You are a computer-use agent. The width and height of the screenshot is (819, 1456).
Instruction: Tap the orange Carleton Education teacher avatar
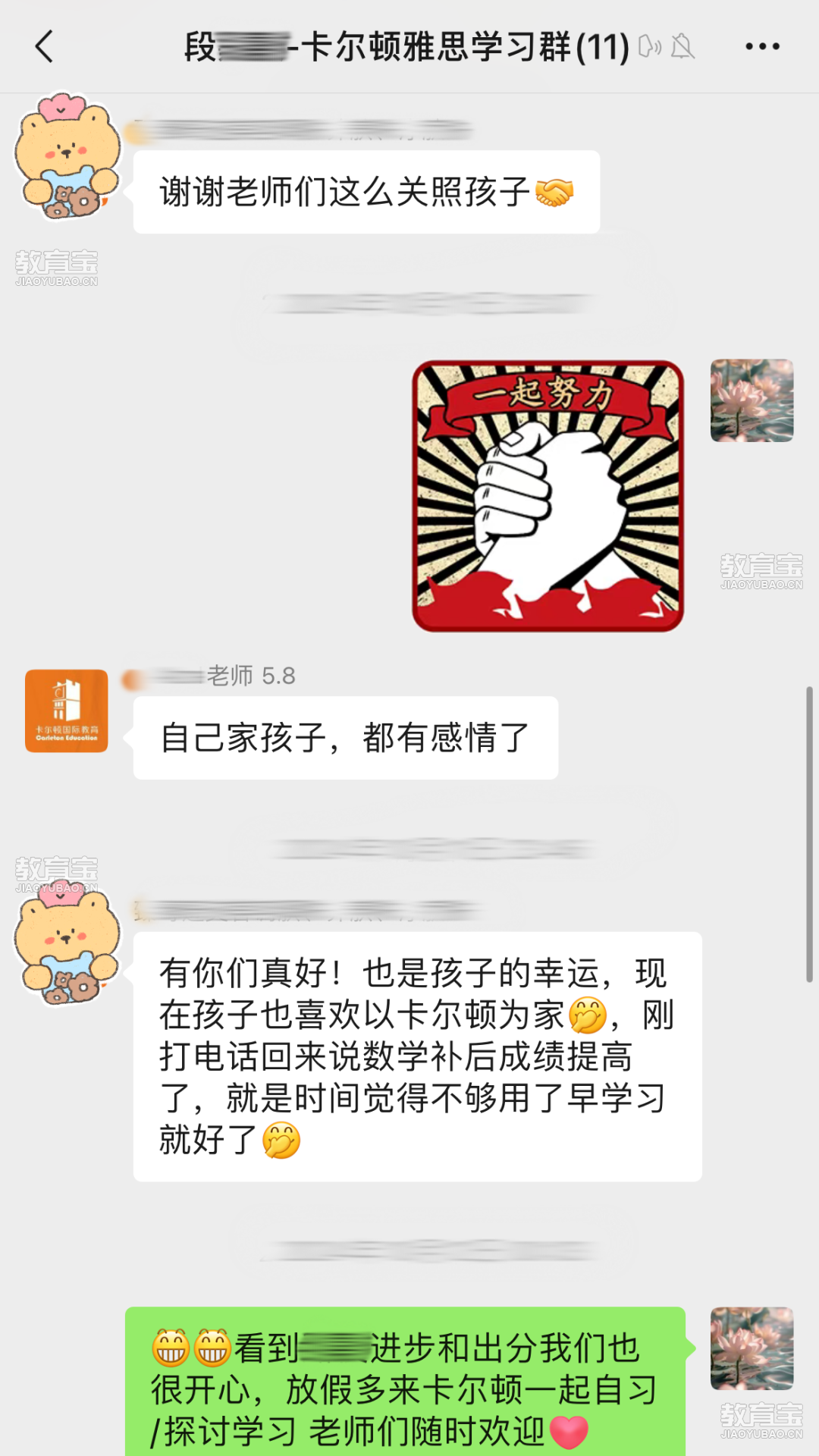pyautogui.click(x=67, y=711)
